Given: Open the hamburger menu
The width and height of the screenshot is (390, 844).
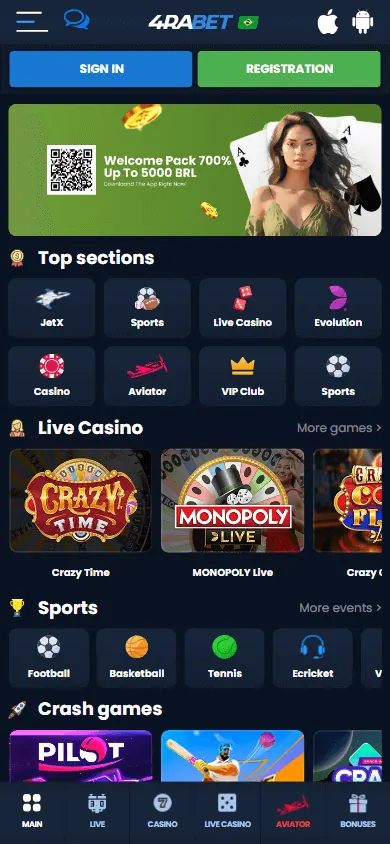Looking at the screenshot, I should [32, 22].
